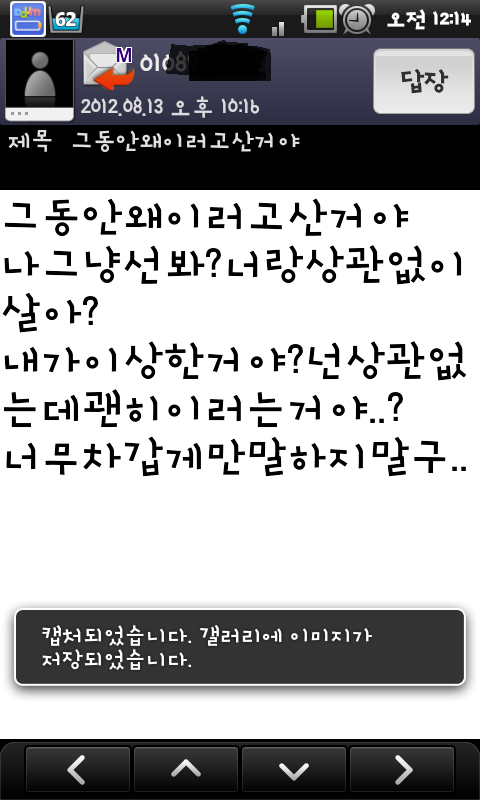This screenshot has width=480, height=800.
Task: Tap the down arrow button
Action: tap(294, 770)
